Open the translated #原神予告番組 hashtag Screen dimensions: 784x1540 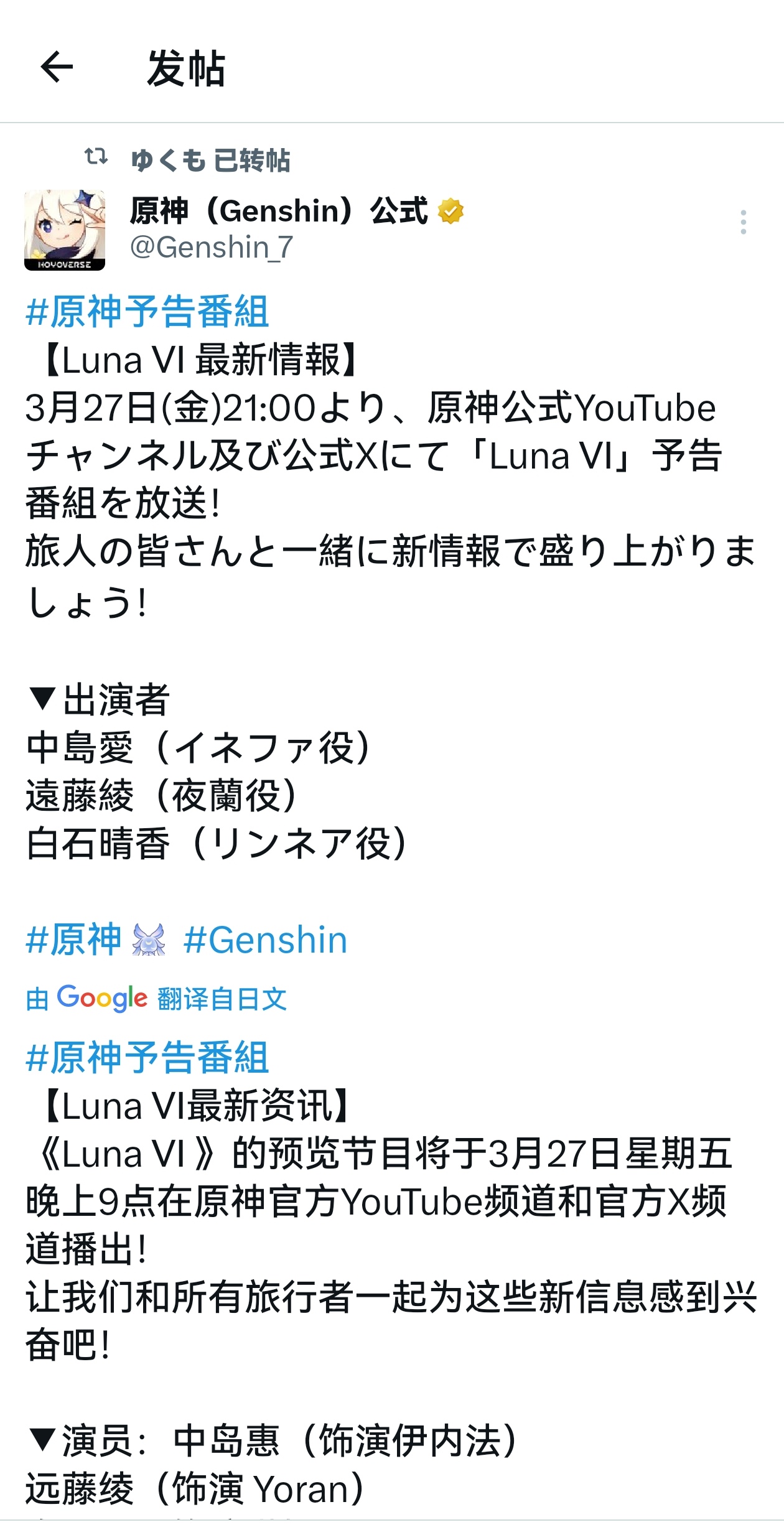click(x=147, y=1057)
